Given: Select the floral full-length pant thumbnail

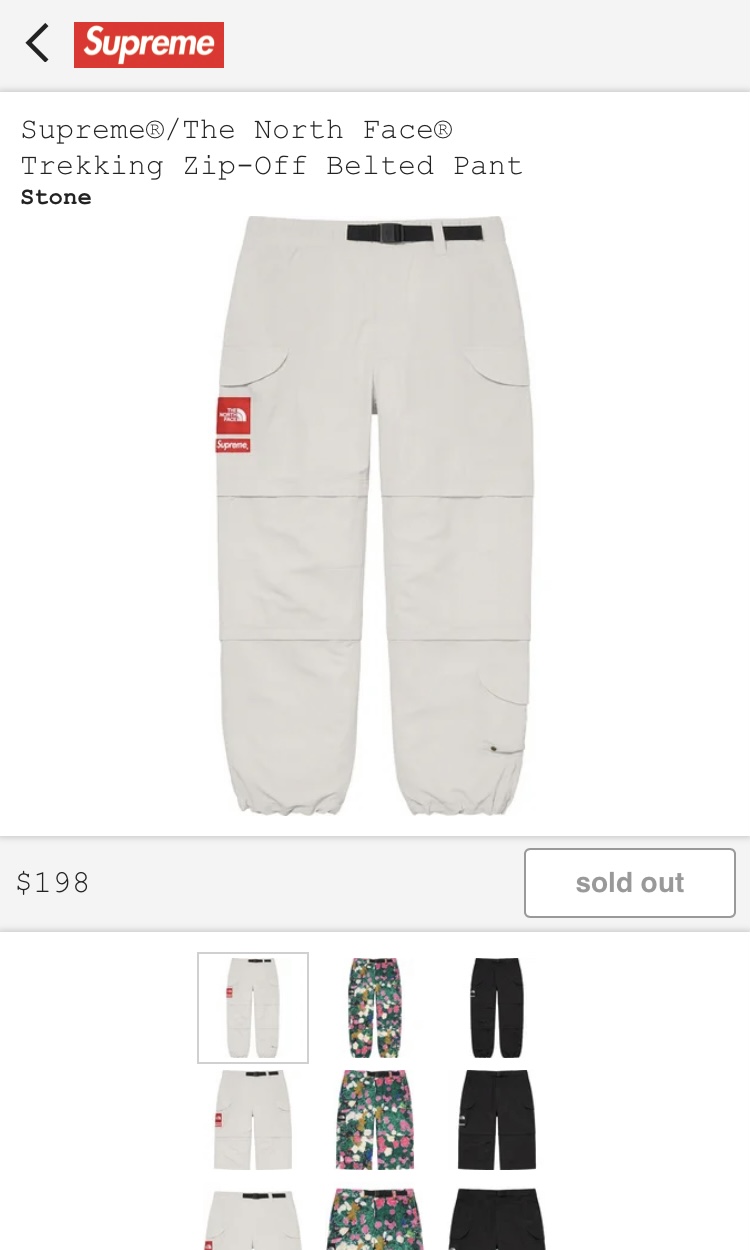Looking at the screenshot, I should tap(375, 1008).
